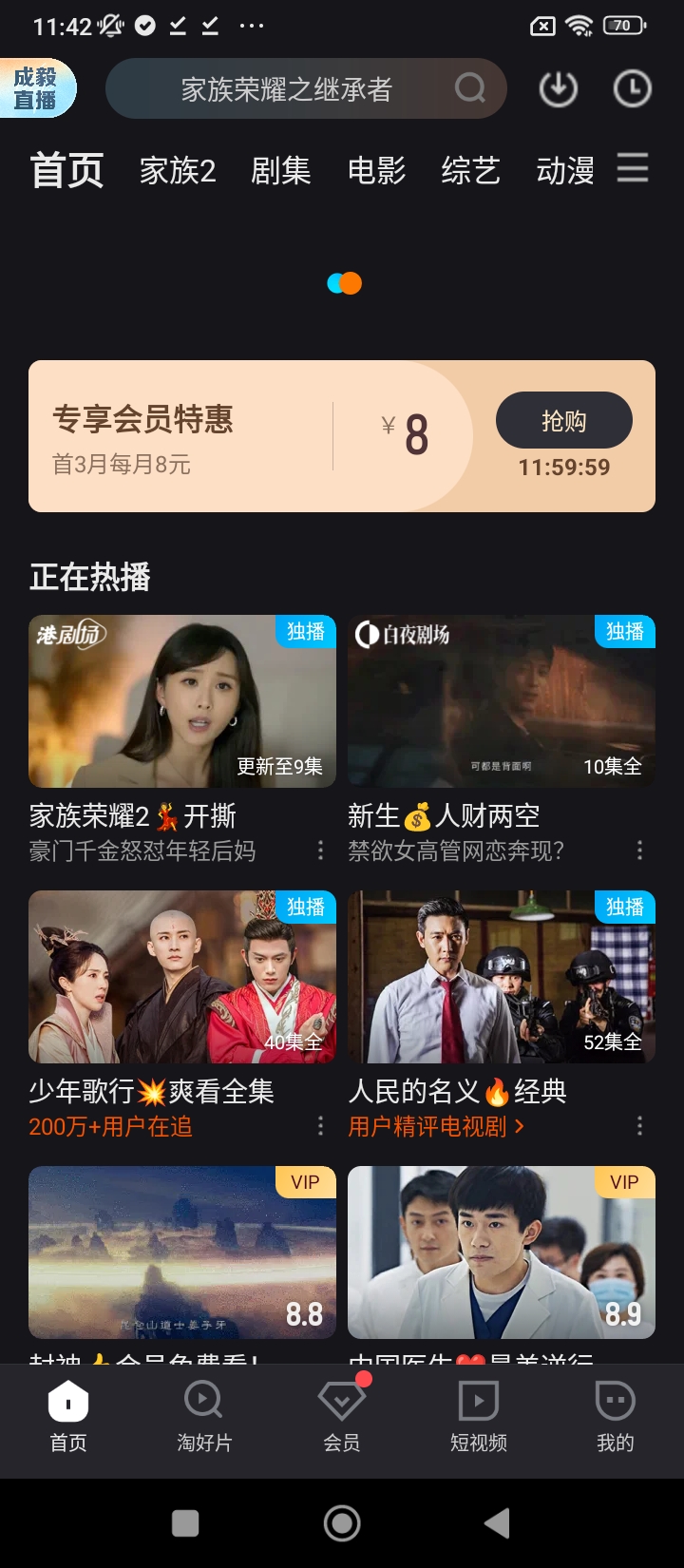Screen dimensions: 684x1568
Task: Expand the channel list menu icon
Action: pos(633,168)
